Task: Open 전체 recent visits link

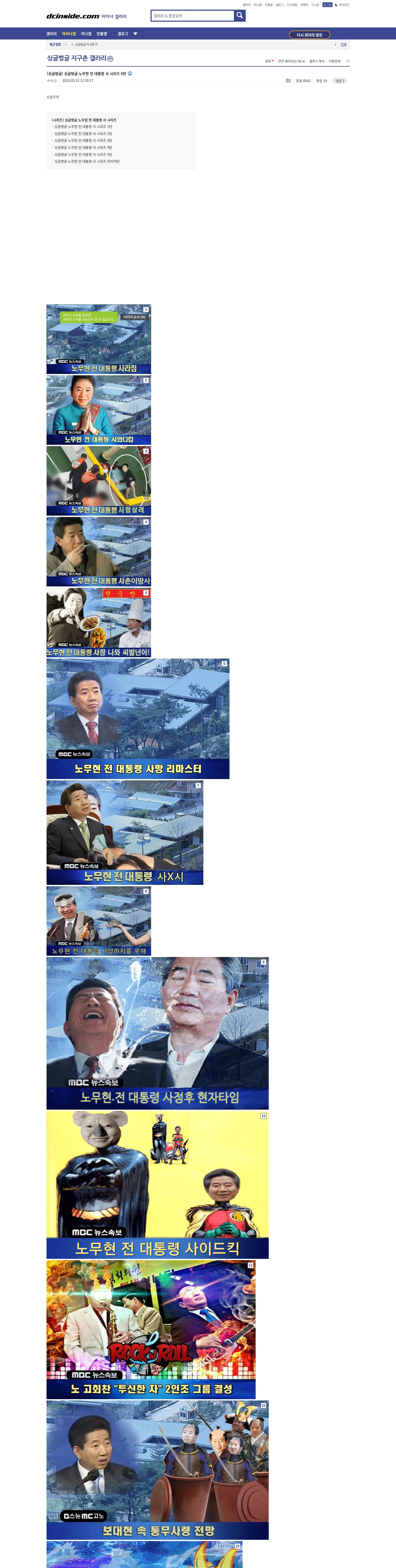Action: (x=344, y=44)
